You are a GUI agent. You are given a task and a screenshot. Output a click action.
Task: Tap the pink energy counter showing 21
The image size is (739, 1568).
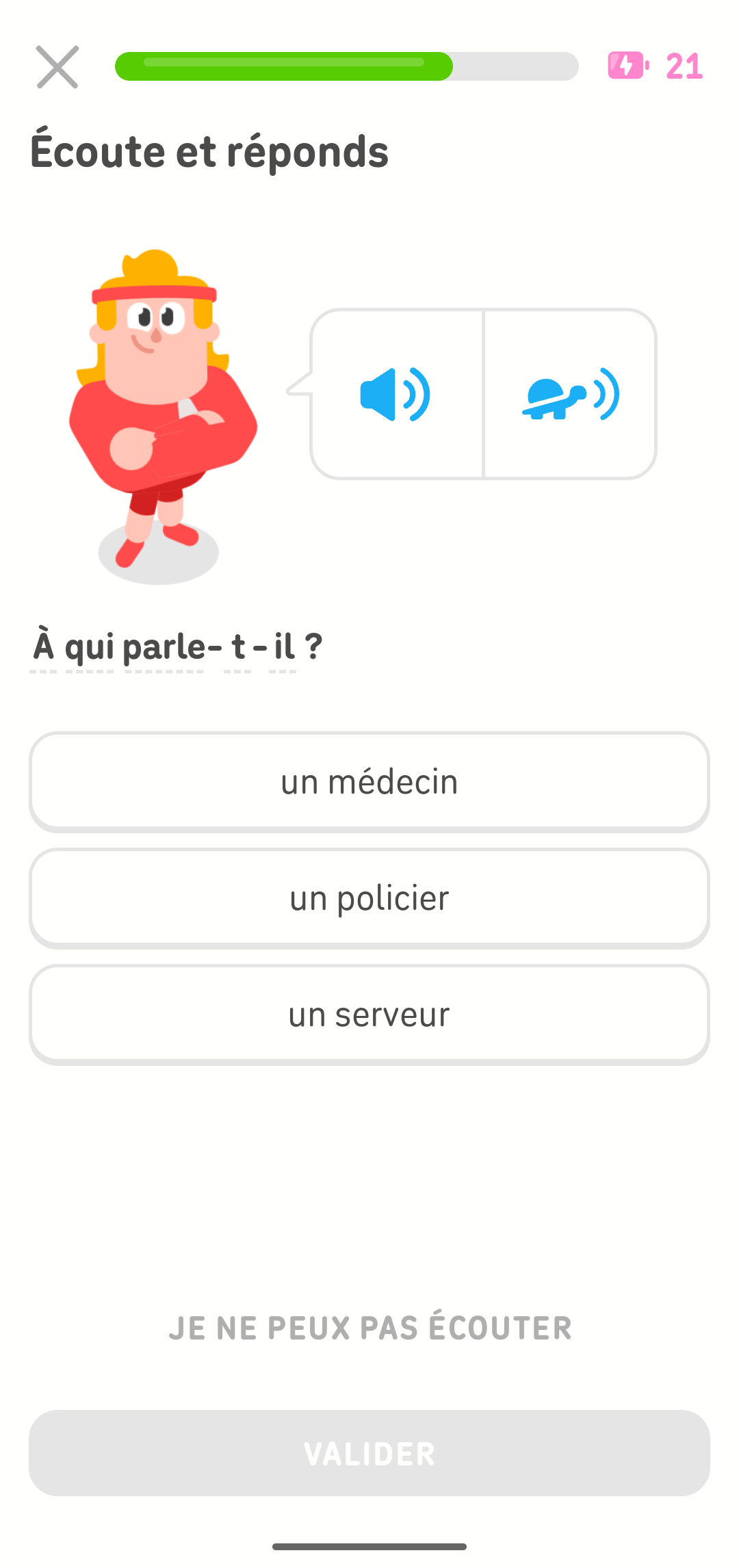tap(683, 66)
